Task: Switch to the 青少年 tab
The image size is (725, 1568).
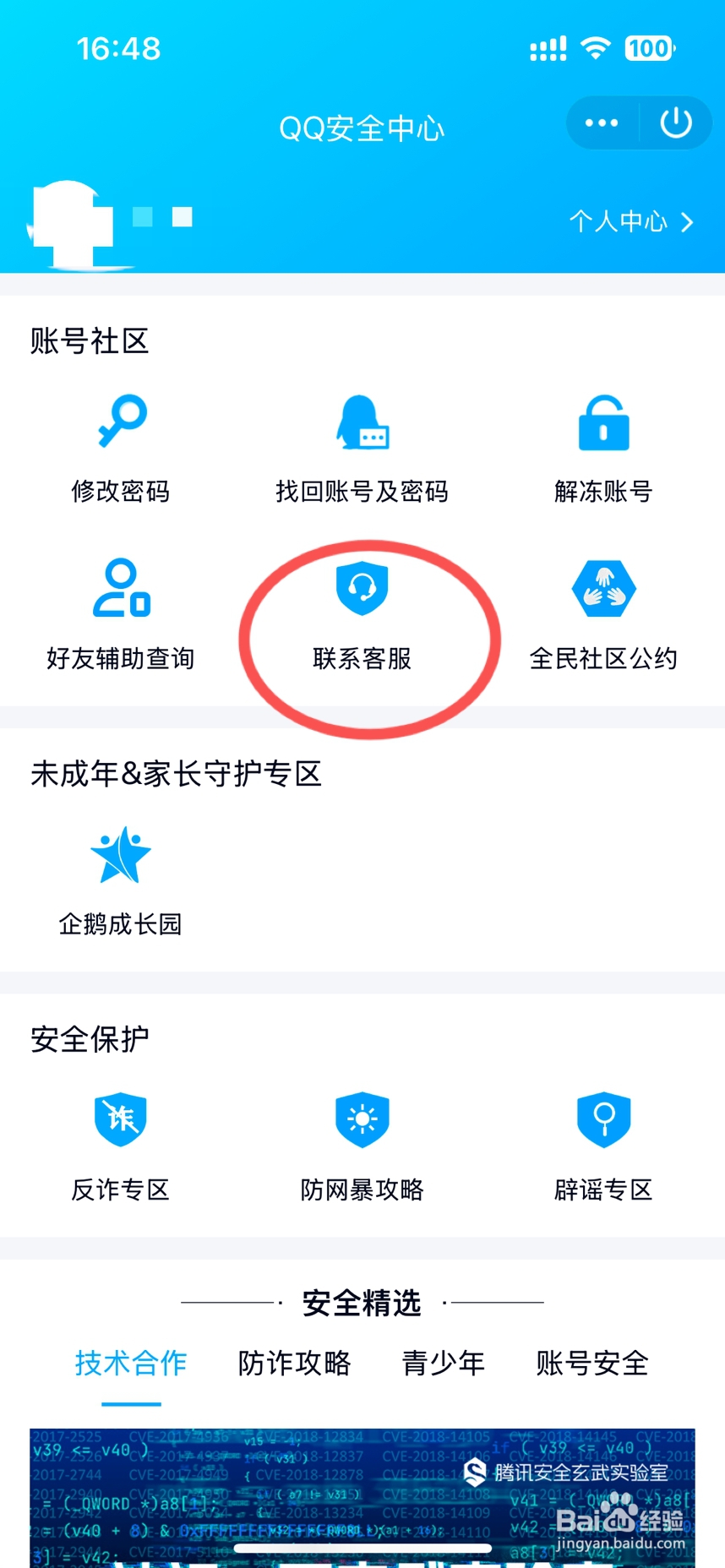Action: click(x=443, y=1364)
